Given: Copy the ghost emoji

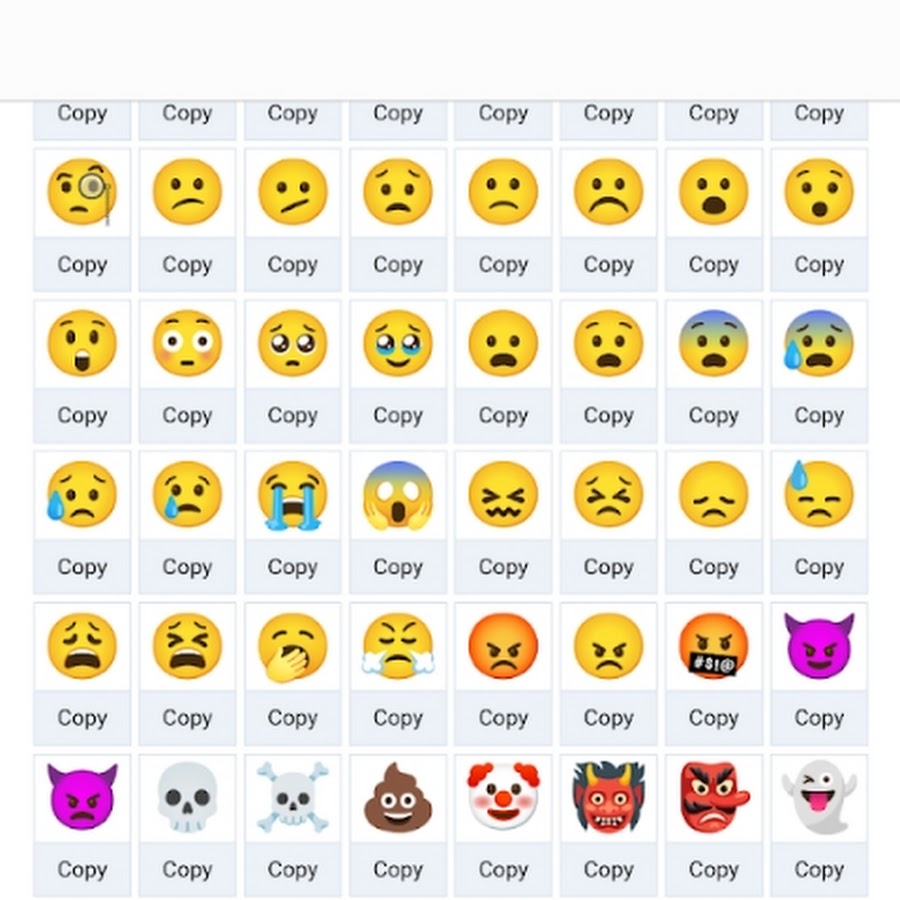Looking at the screenshot, I should pyautogui.click(x=819, y=869).
